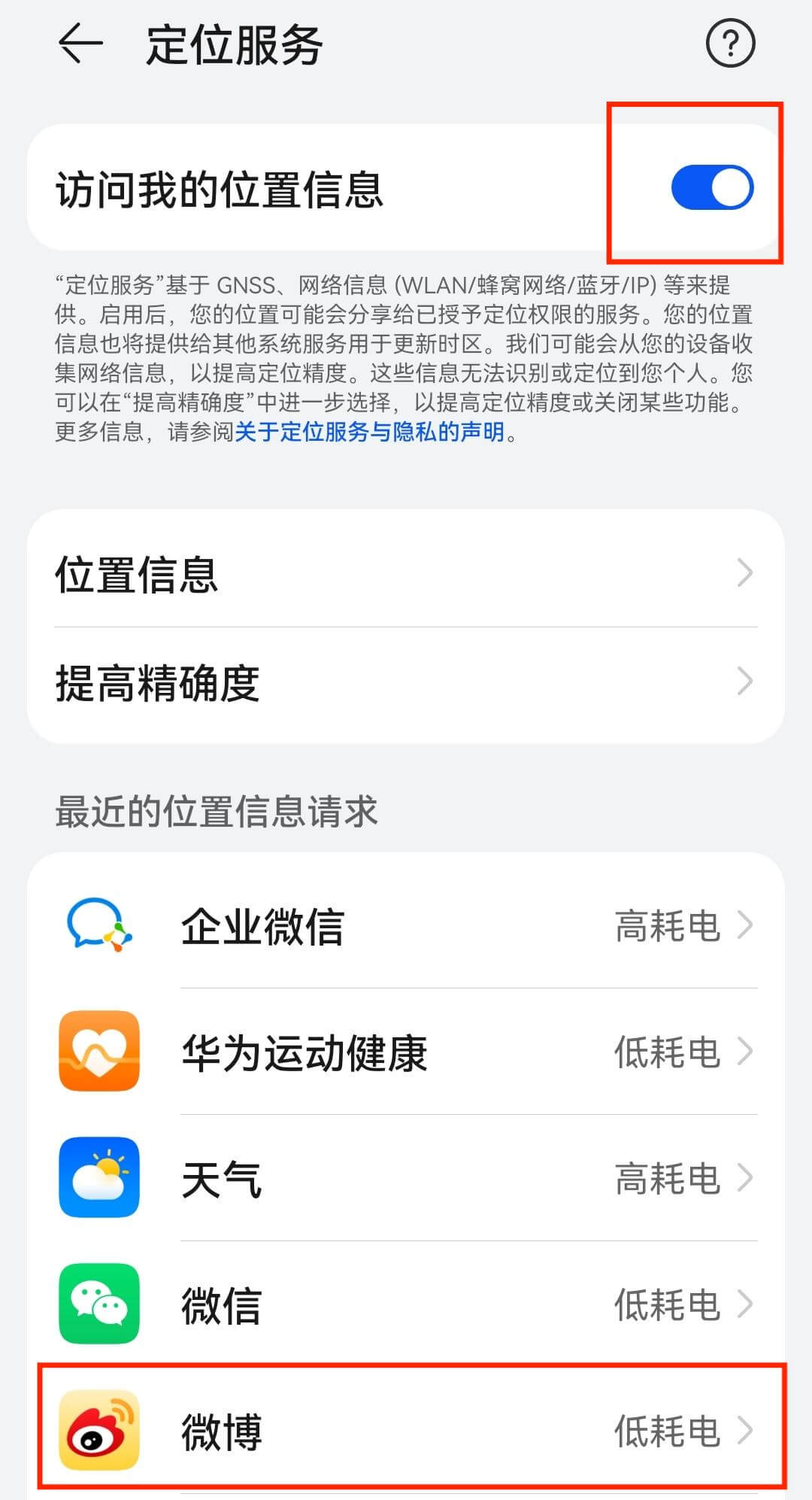Tap the help question mark icon
812x1500 pixels.
tap(729, 44)
